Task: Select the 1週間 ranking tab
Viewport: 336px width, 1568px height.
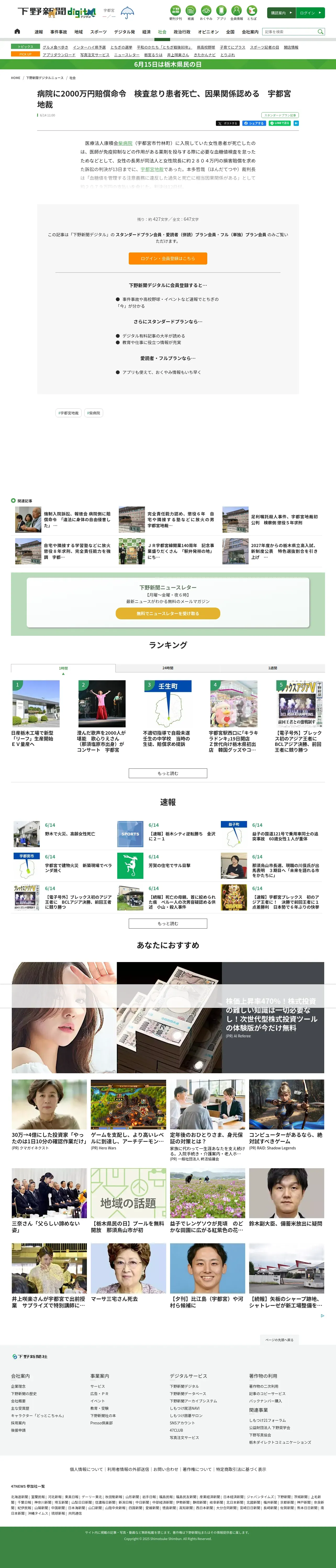Action: [272, 668]
